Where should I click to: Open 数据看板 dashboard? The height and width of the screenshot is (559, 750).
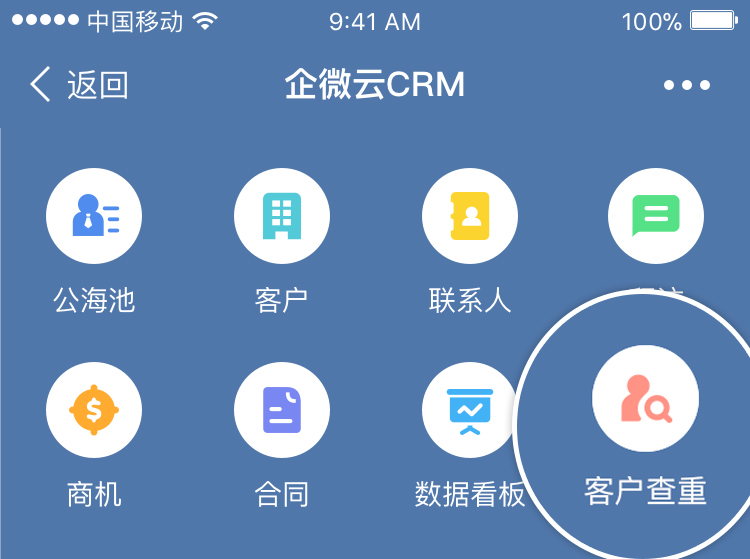[469, 410]
